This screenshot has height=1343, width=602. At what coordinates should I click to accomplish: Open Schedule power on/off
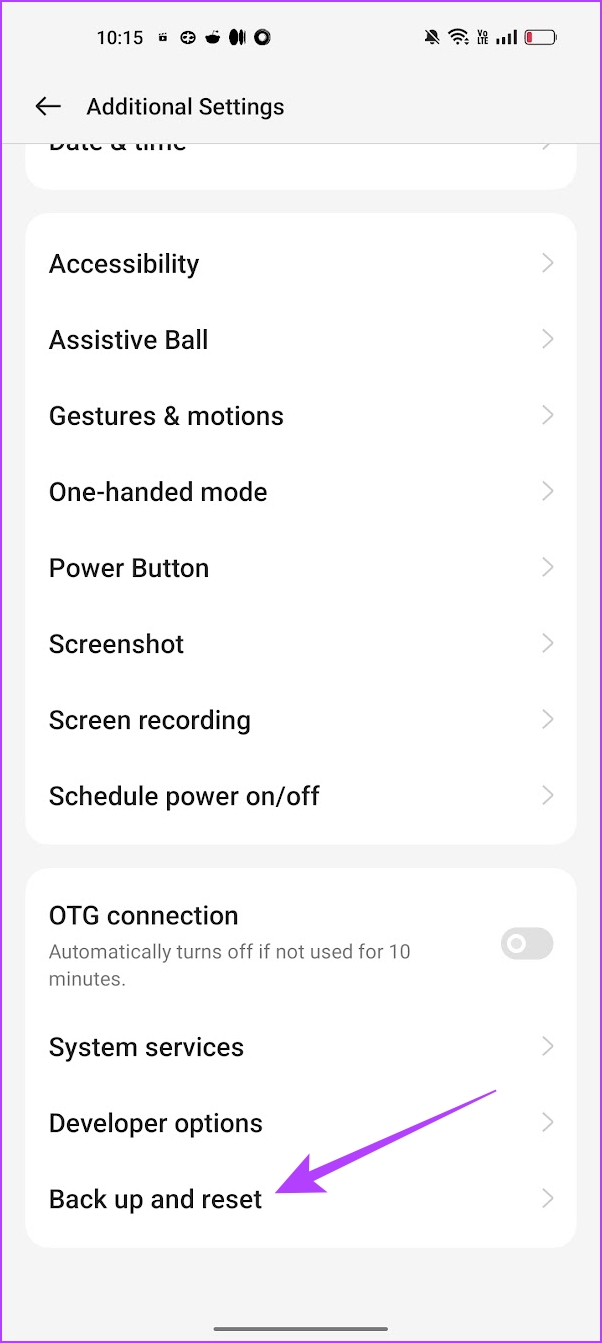pyautogui.click(x=300, y=796)
